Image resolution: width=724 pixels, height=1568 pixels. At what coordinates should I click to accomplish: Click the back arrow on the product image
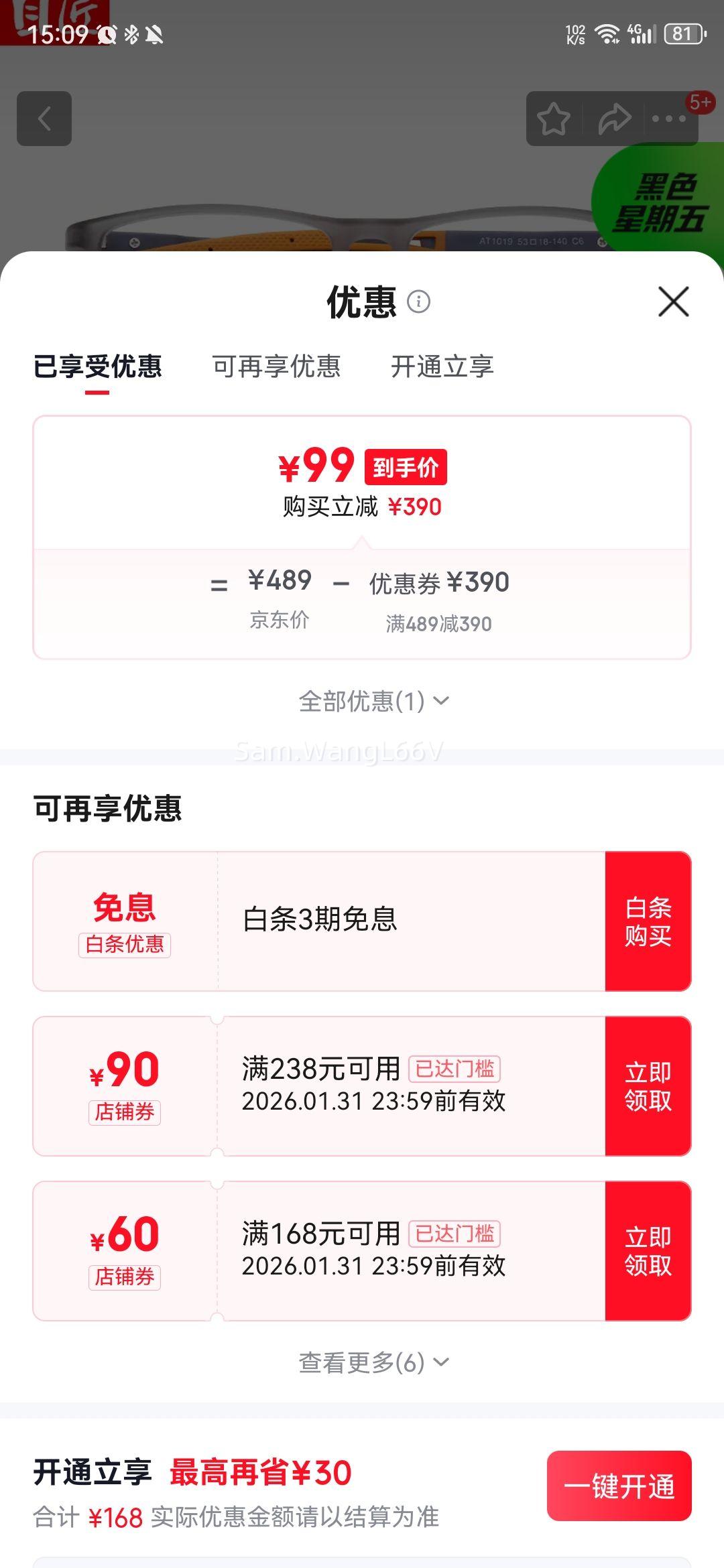click(x=44, y=119)
